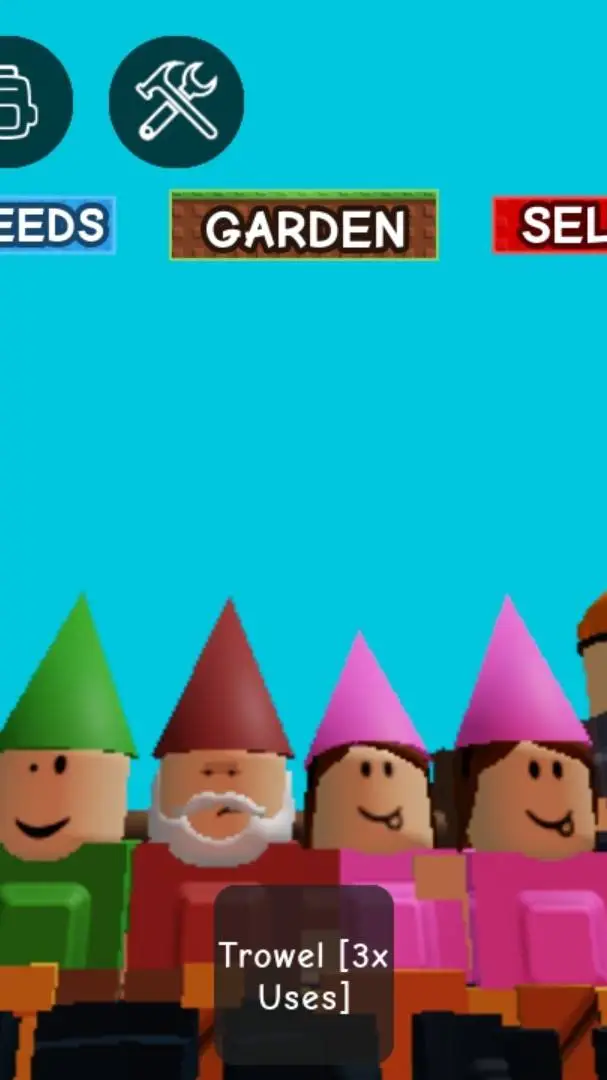The width and height of the screenshot is (607, 1080).
Task: Select the Trowel hotbar slot
Action: [x=303, y=974]
